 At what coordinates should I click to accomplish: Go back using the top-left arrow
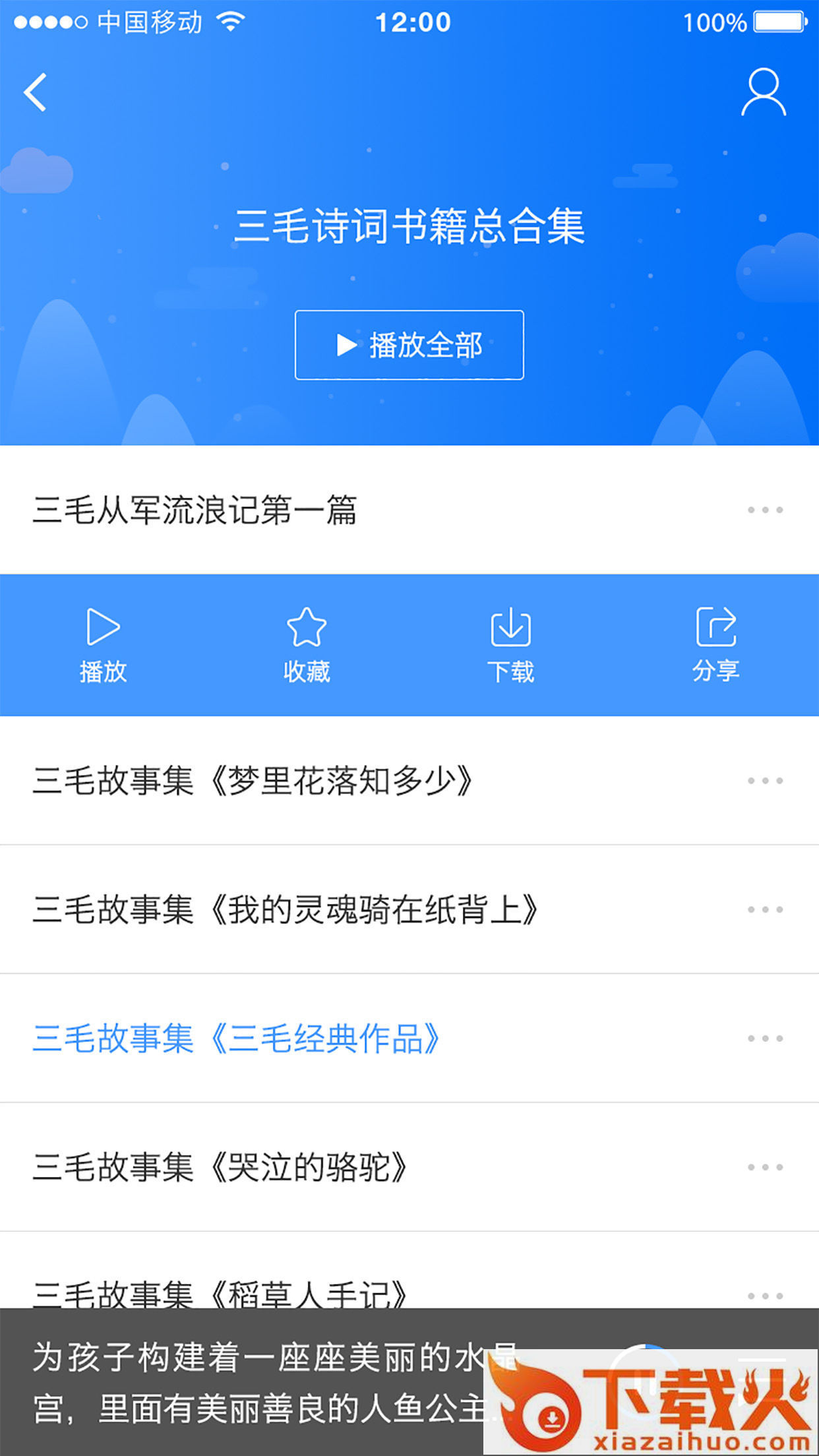(x=36, y=92)
